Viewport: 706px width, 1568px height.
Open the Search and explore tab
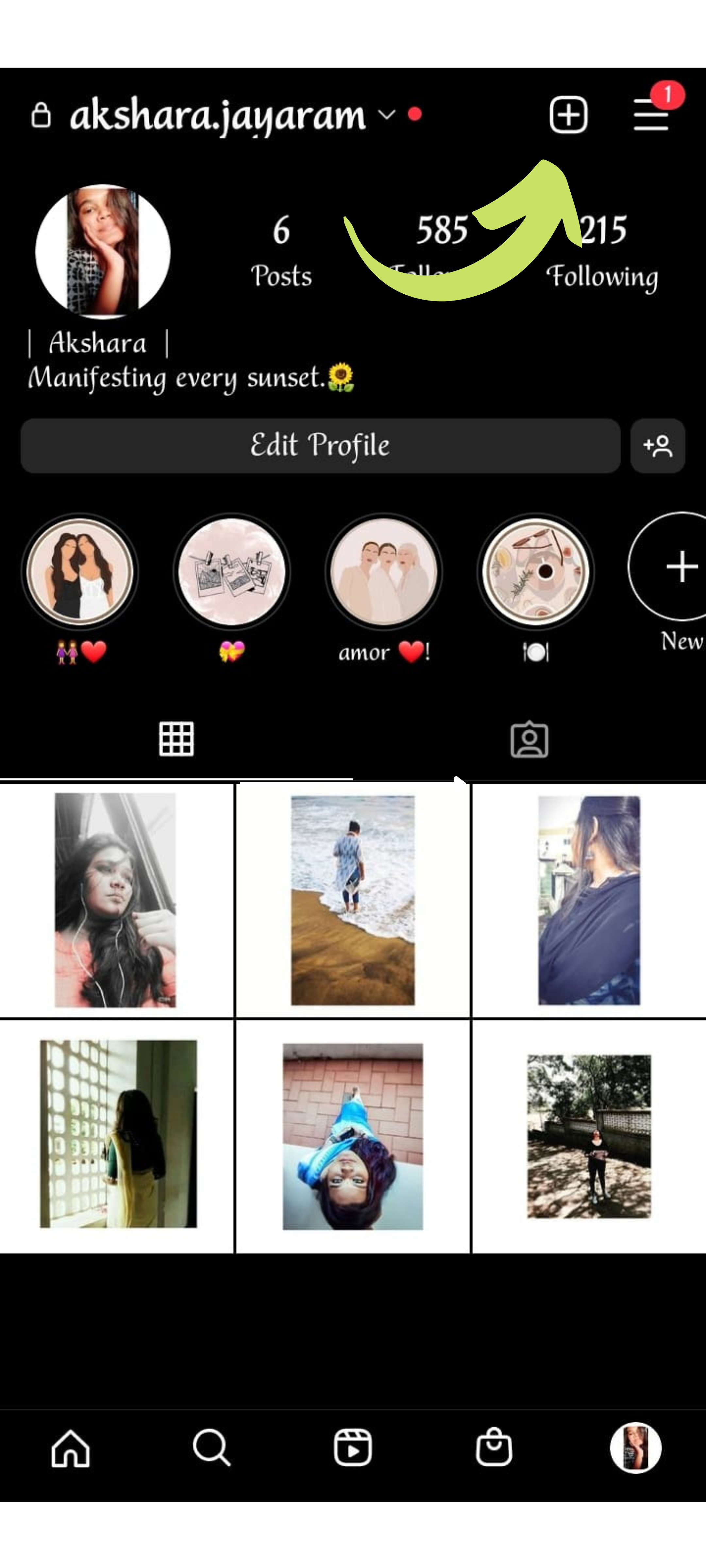click(x=211, y=1447)
